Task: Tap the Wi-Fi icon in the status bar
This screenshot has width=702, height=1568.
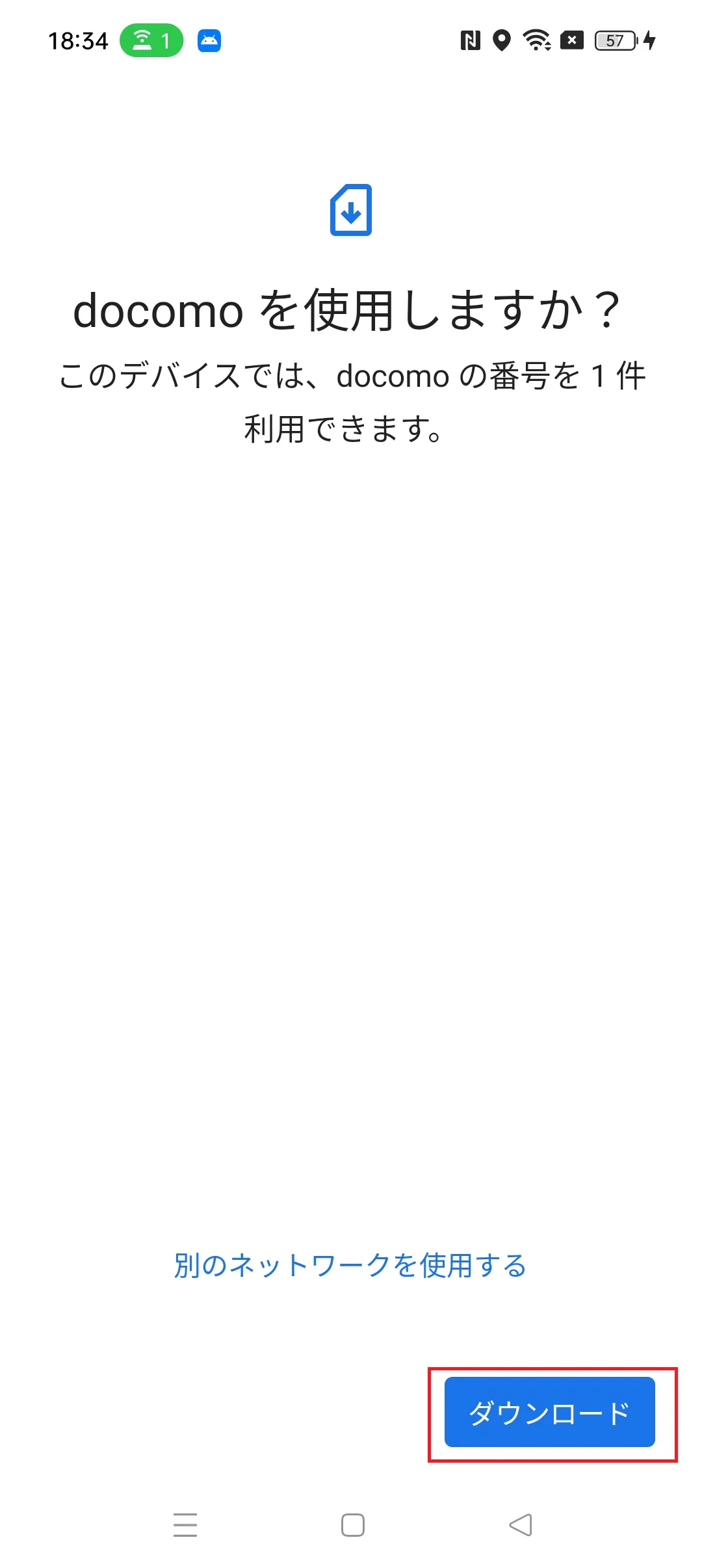Action: (535, 41)
